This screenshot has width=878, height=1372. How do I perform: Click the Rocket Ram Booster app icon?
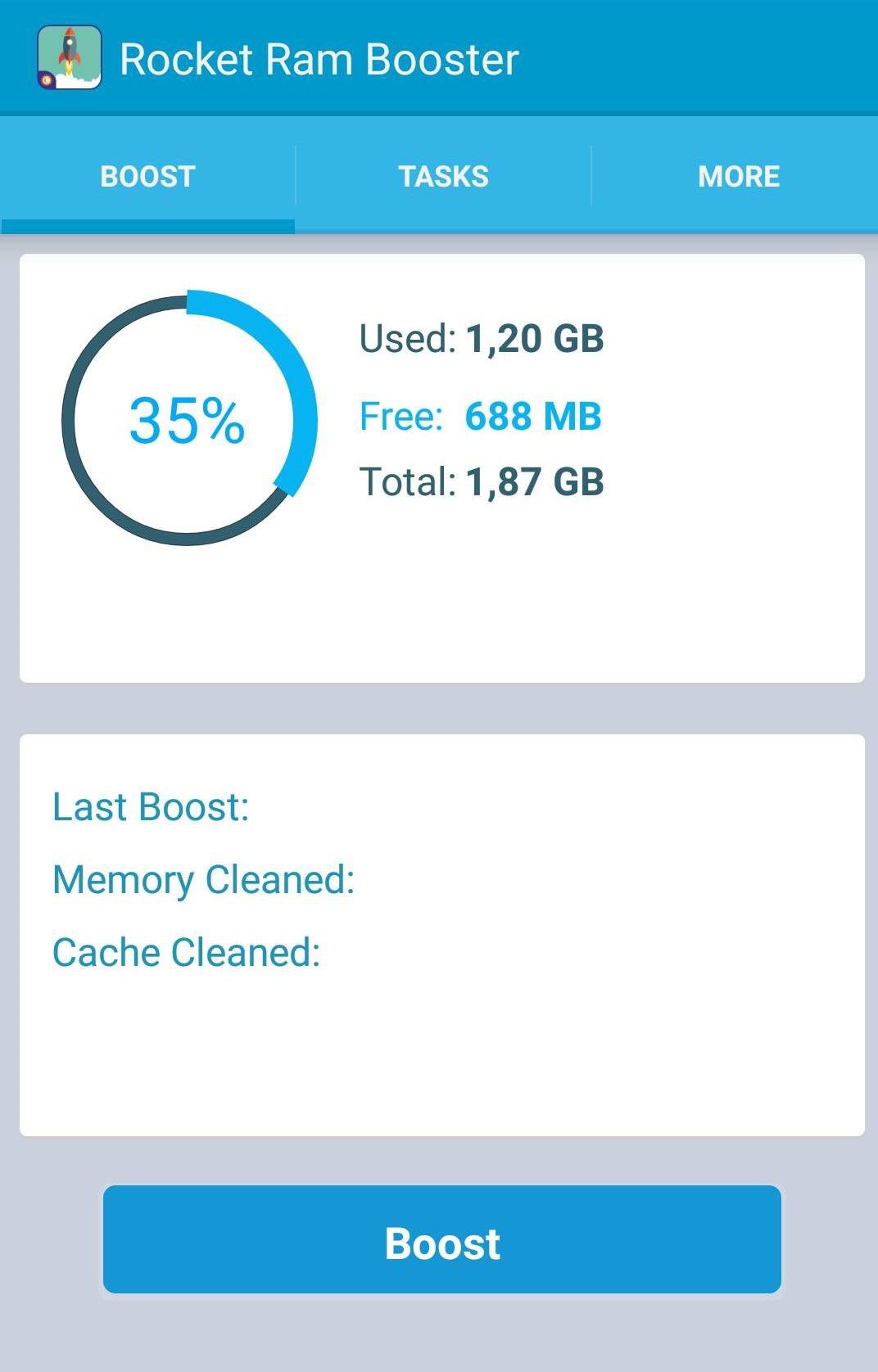(70, 57)
